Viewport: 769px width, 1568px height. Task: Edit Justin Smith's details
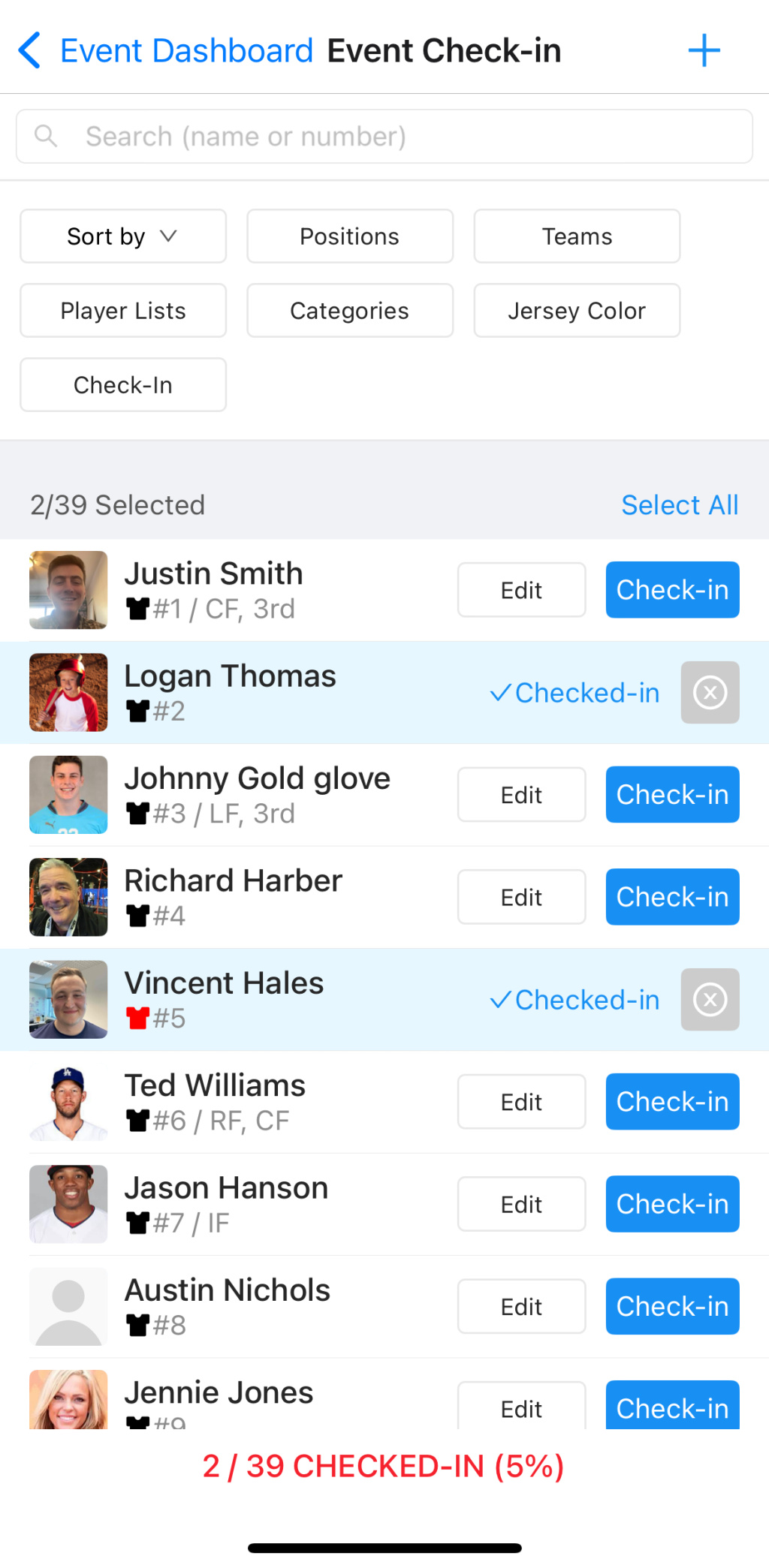521,590
